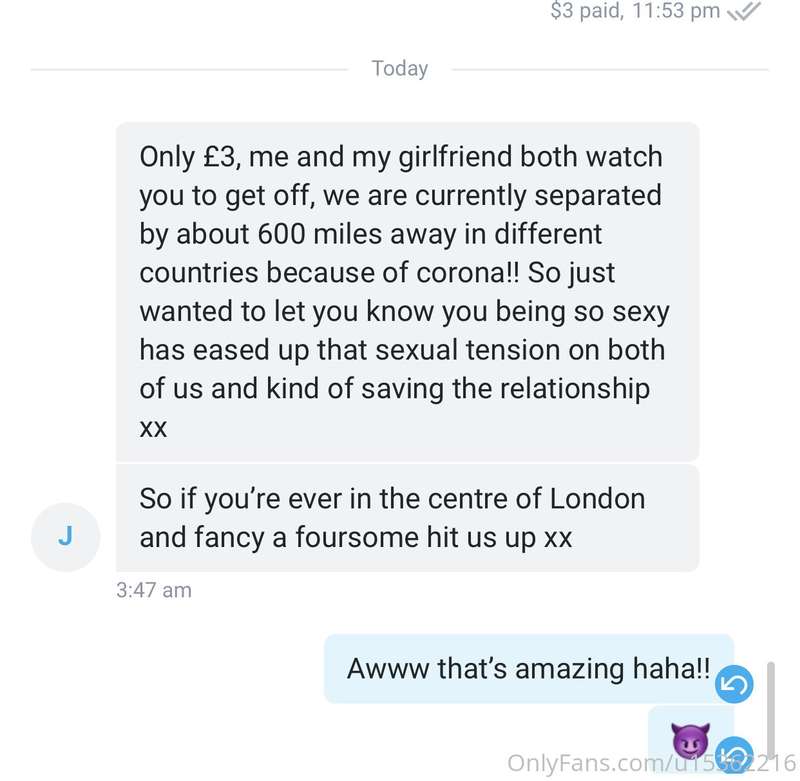The image size is (800, 781).
Task: Unsend the devil emoji message
Action: [736, 750]
